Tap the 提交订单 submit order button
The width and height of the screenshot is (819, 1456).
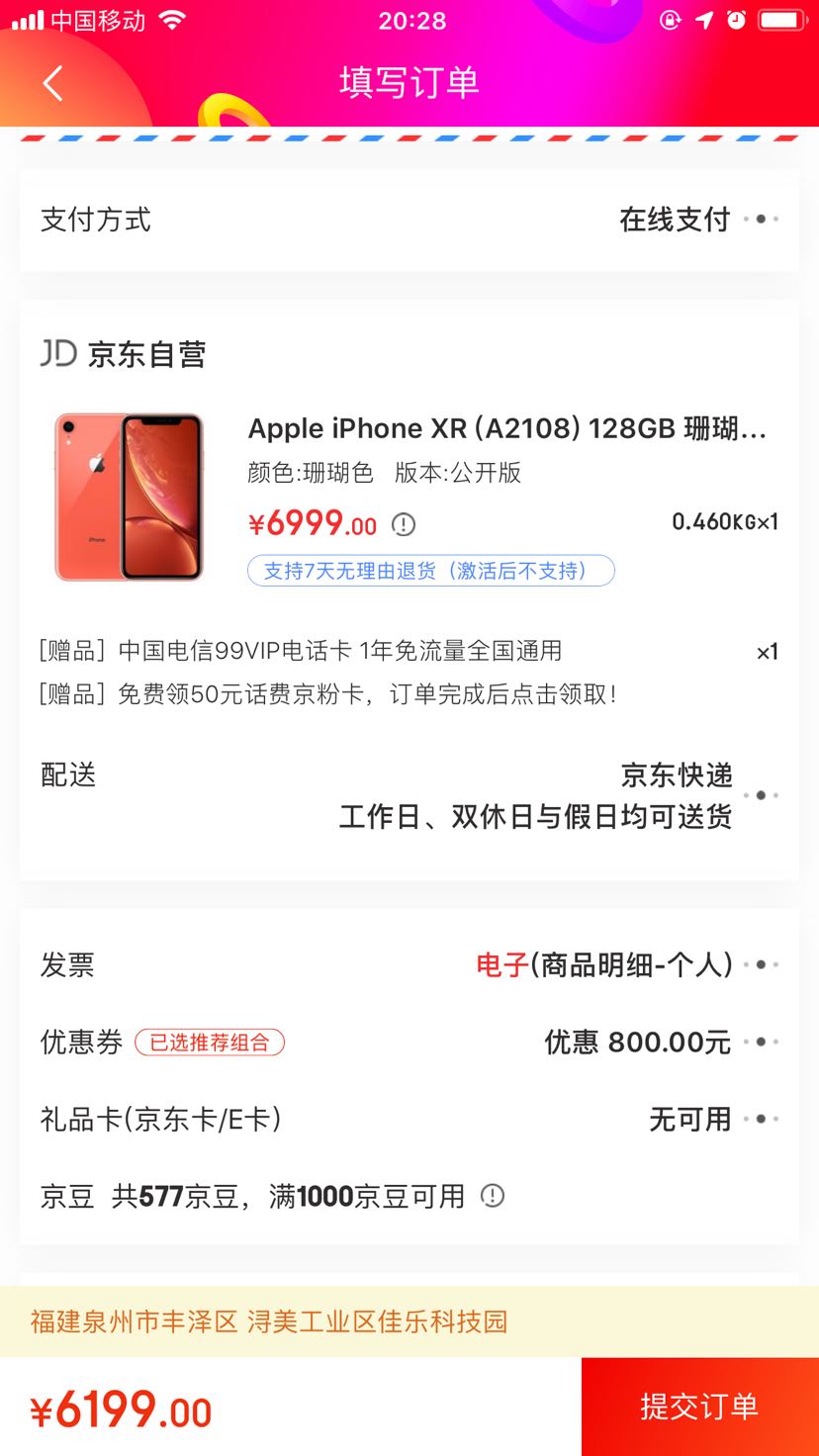coord(699,1406)
